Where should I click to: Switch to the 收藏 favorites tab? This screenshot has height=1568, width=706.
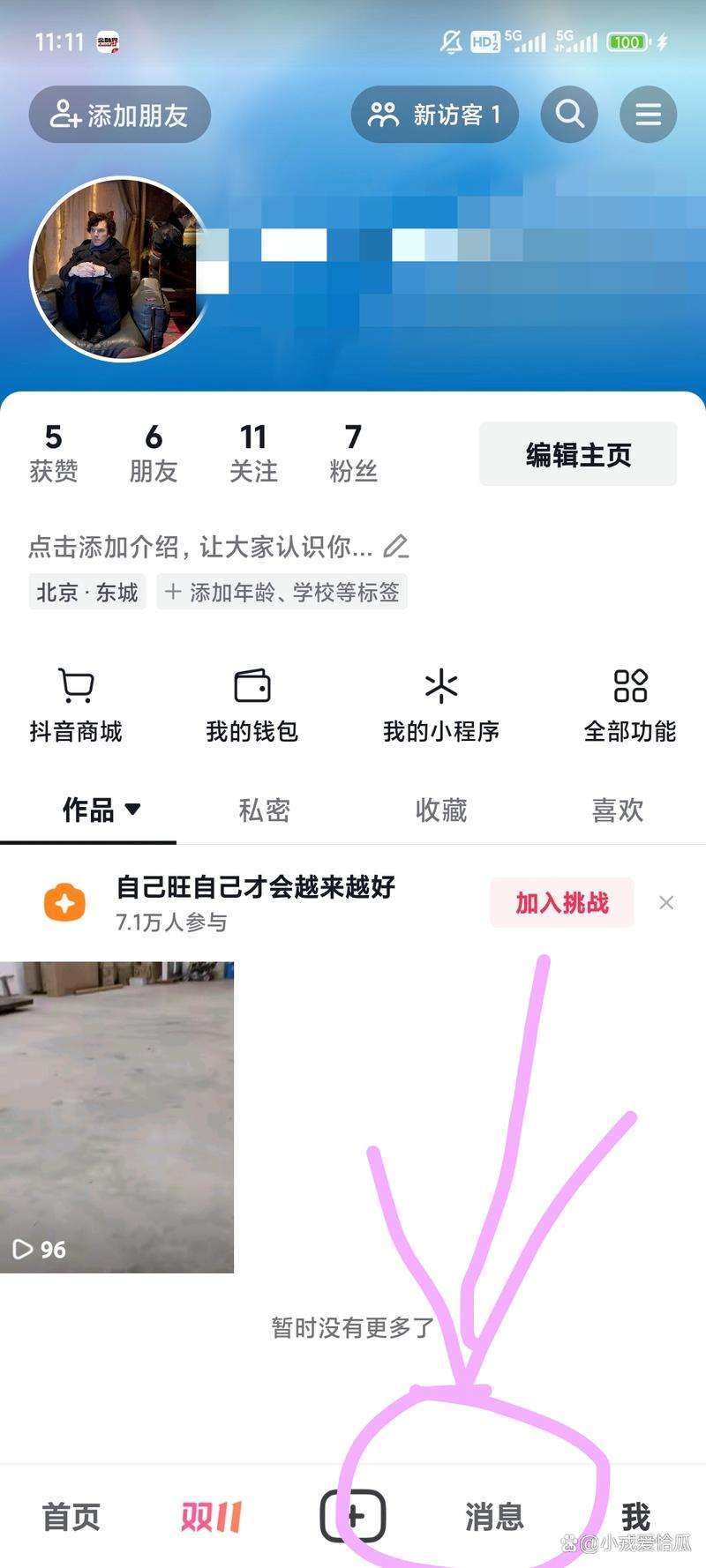pyautogui.click(x=440, y=810)
